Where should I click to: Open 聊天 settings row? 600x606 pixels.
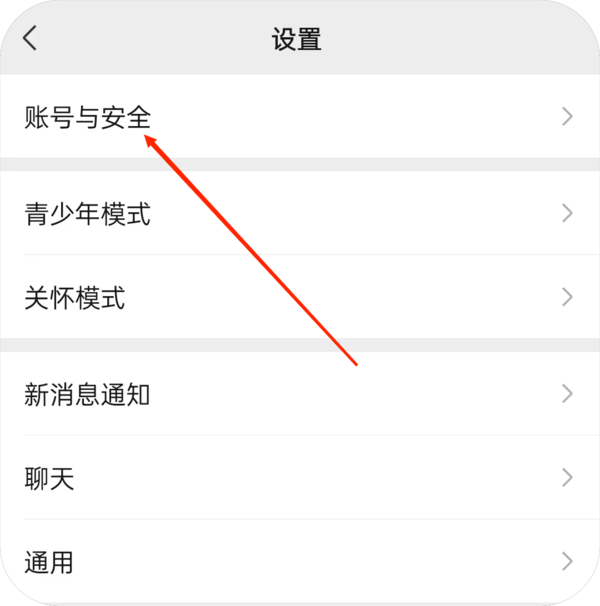pyautogui.click(x=300, y=477)
